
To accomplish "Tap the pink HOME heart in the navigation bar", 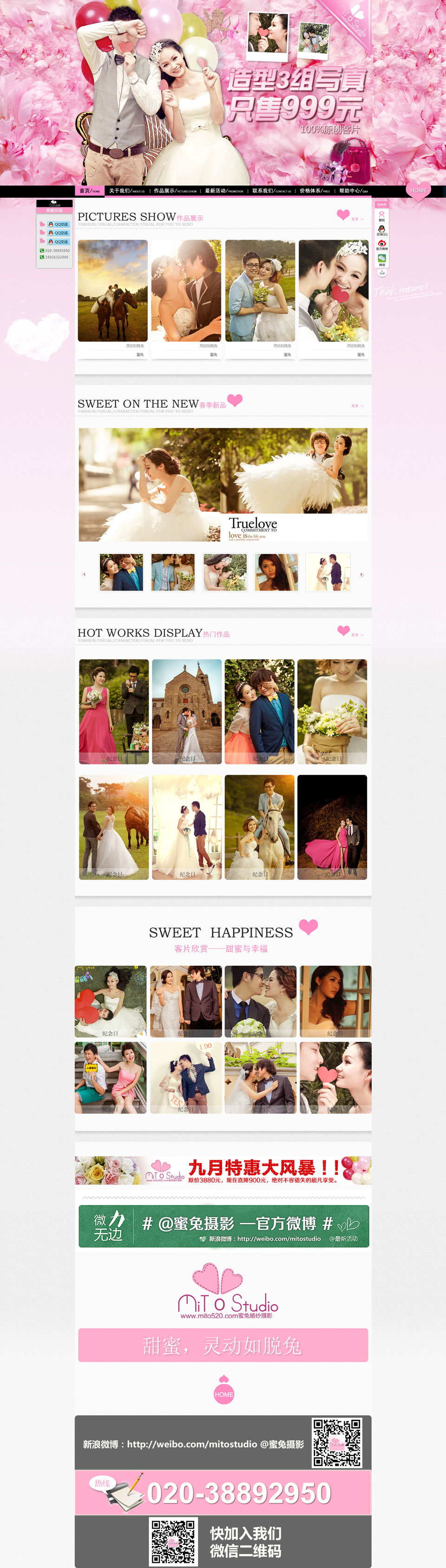I will click(x=418, y=190).
